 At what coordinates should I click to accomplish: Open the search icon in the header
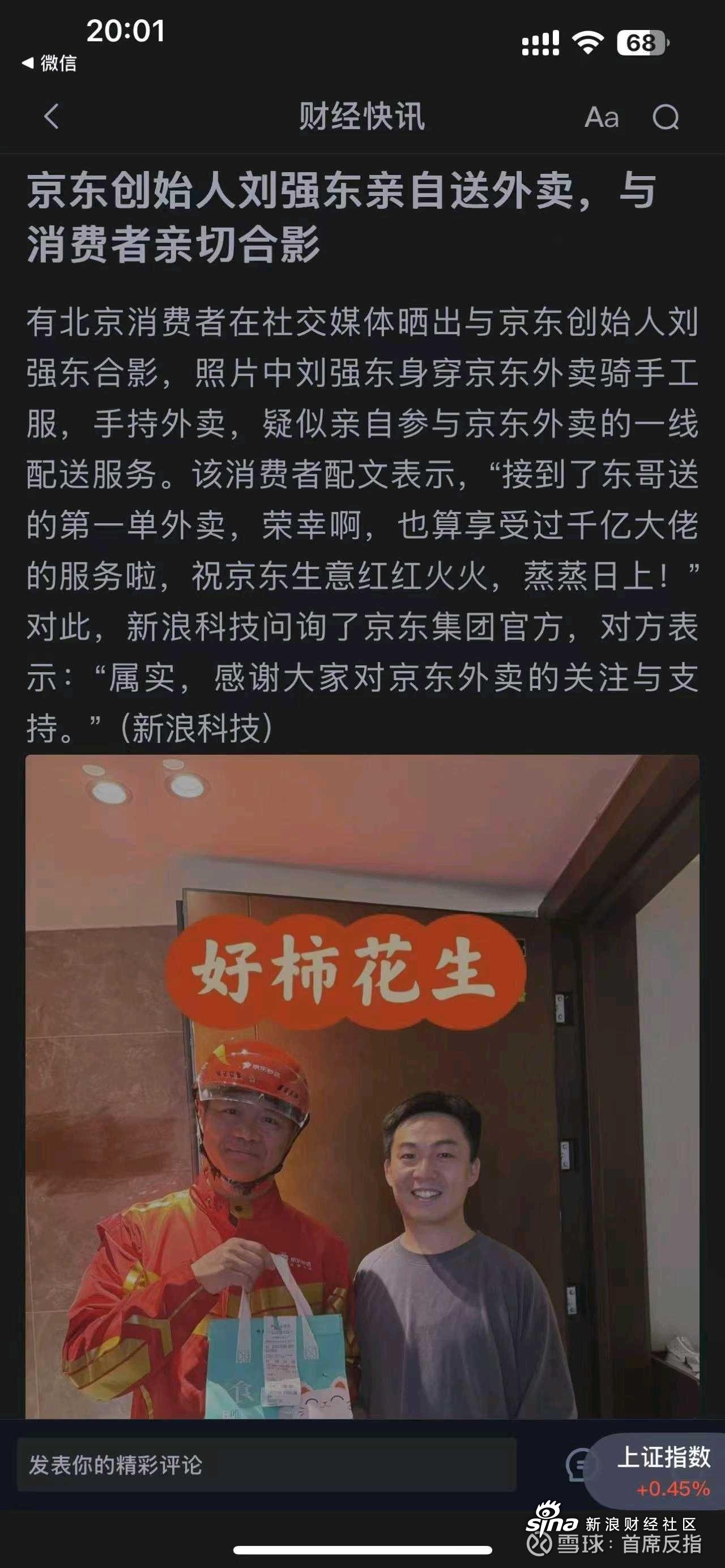point(666,117)
